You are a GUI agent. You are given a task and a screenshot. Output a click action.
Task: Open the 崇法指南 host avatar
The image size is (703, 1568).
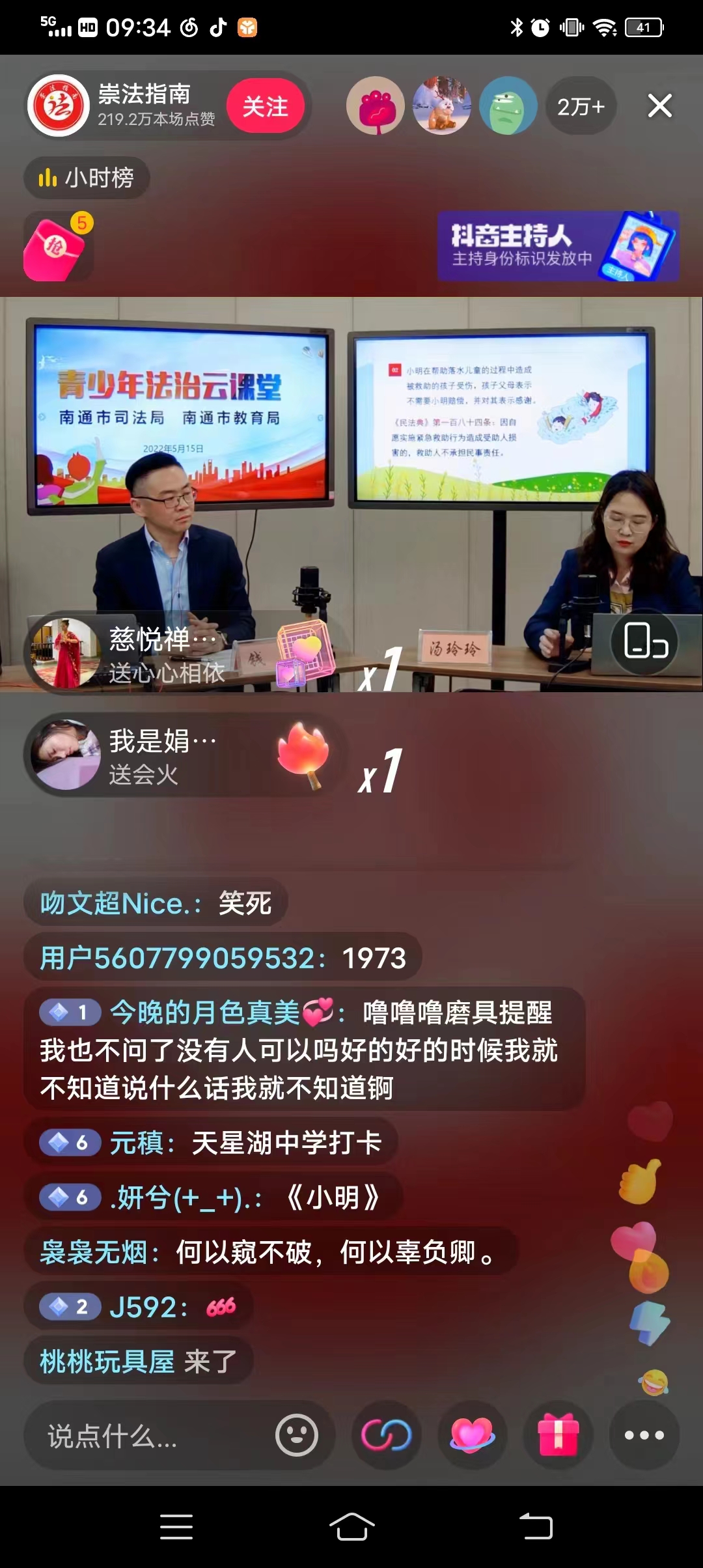click(59, 106)
